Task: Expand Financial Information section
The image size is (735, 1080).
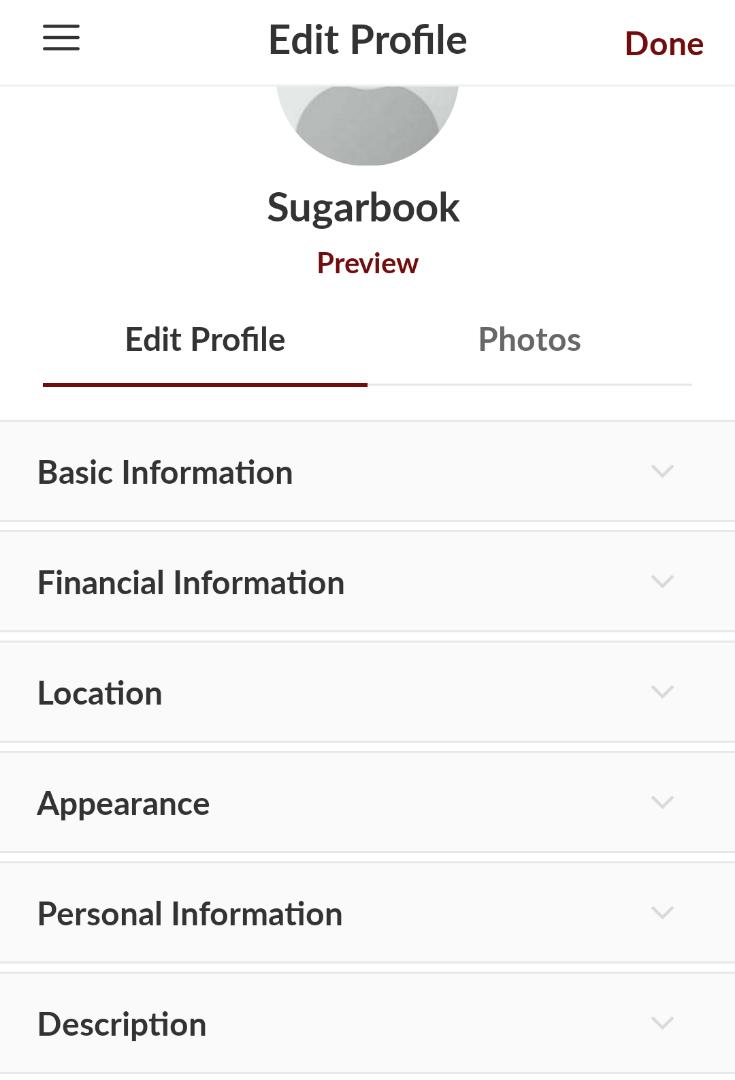Action: (367, 582)
